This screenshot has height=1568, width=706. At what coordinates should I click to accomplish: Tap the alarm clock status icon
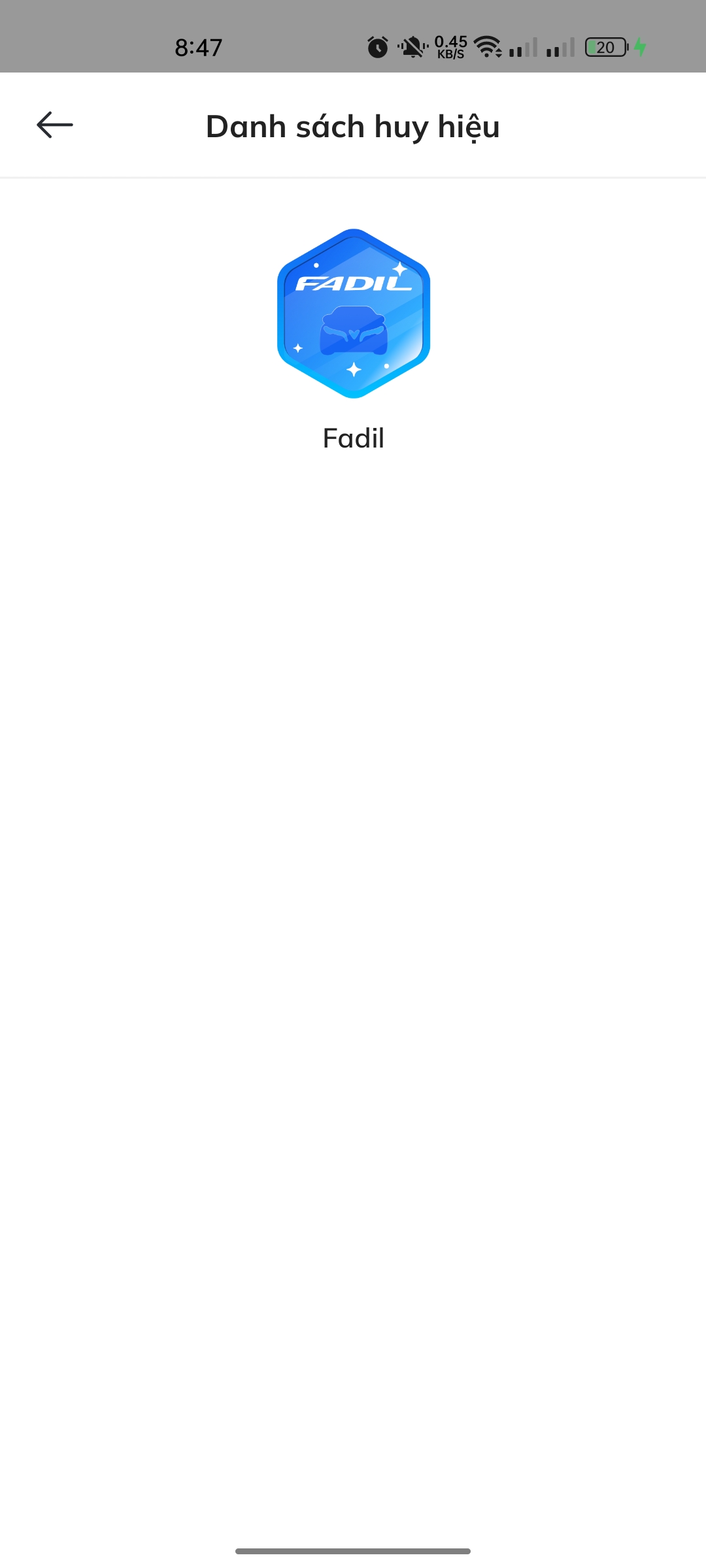378,46
